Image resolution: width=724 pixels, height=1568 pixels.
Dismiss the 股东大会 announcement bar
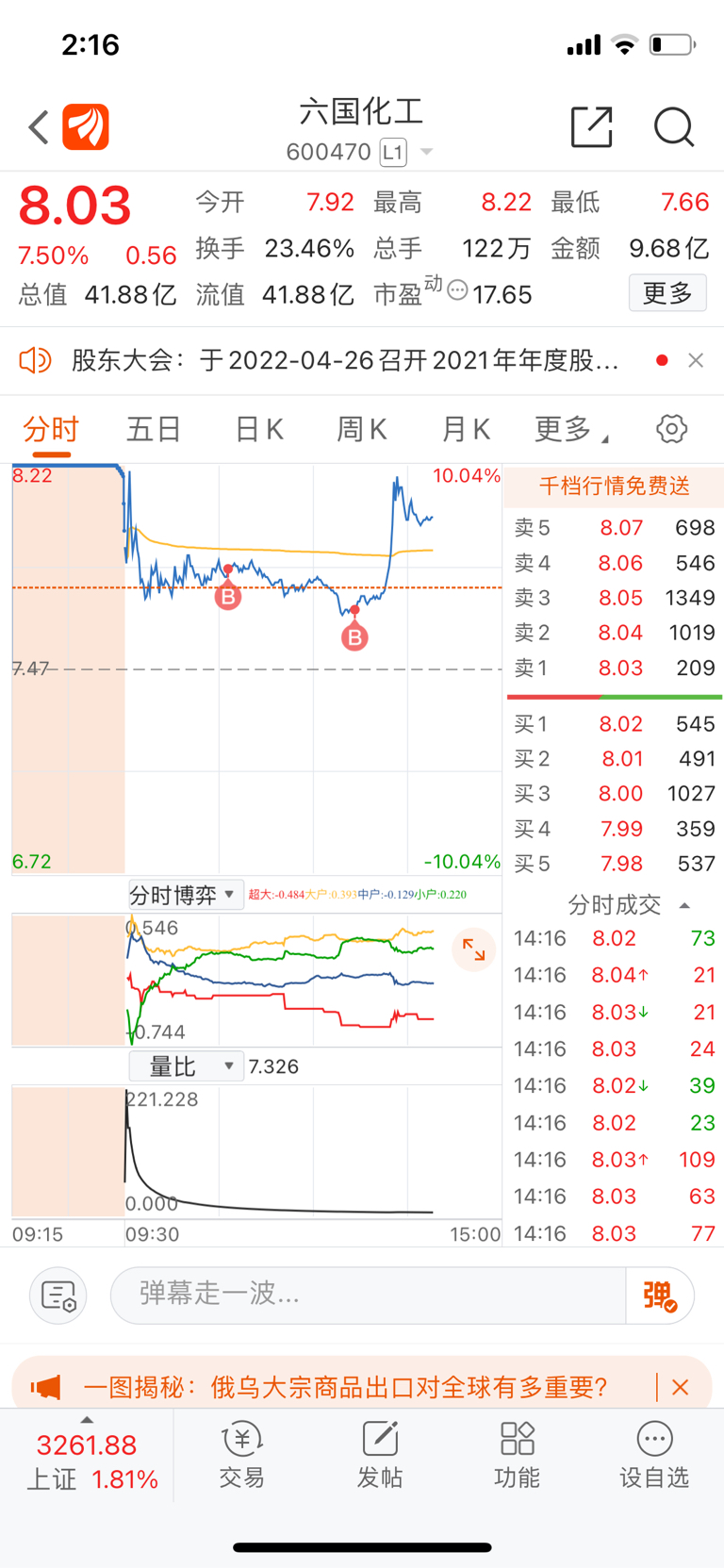[696, 360]
